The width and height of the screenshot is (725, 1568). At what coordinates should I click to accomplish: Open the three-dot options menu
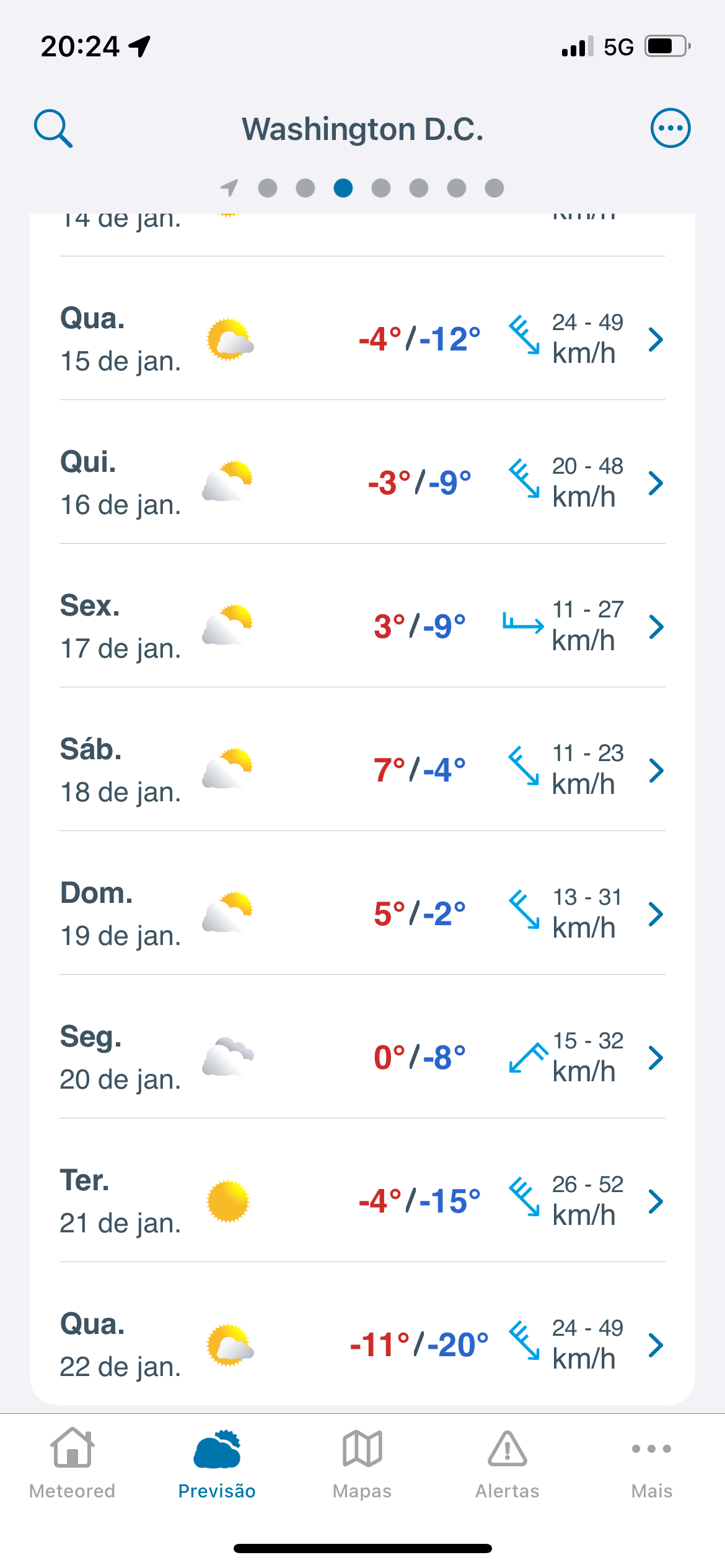670,128
